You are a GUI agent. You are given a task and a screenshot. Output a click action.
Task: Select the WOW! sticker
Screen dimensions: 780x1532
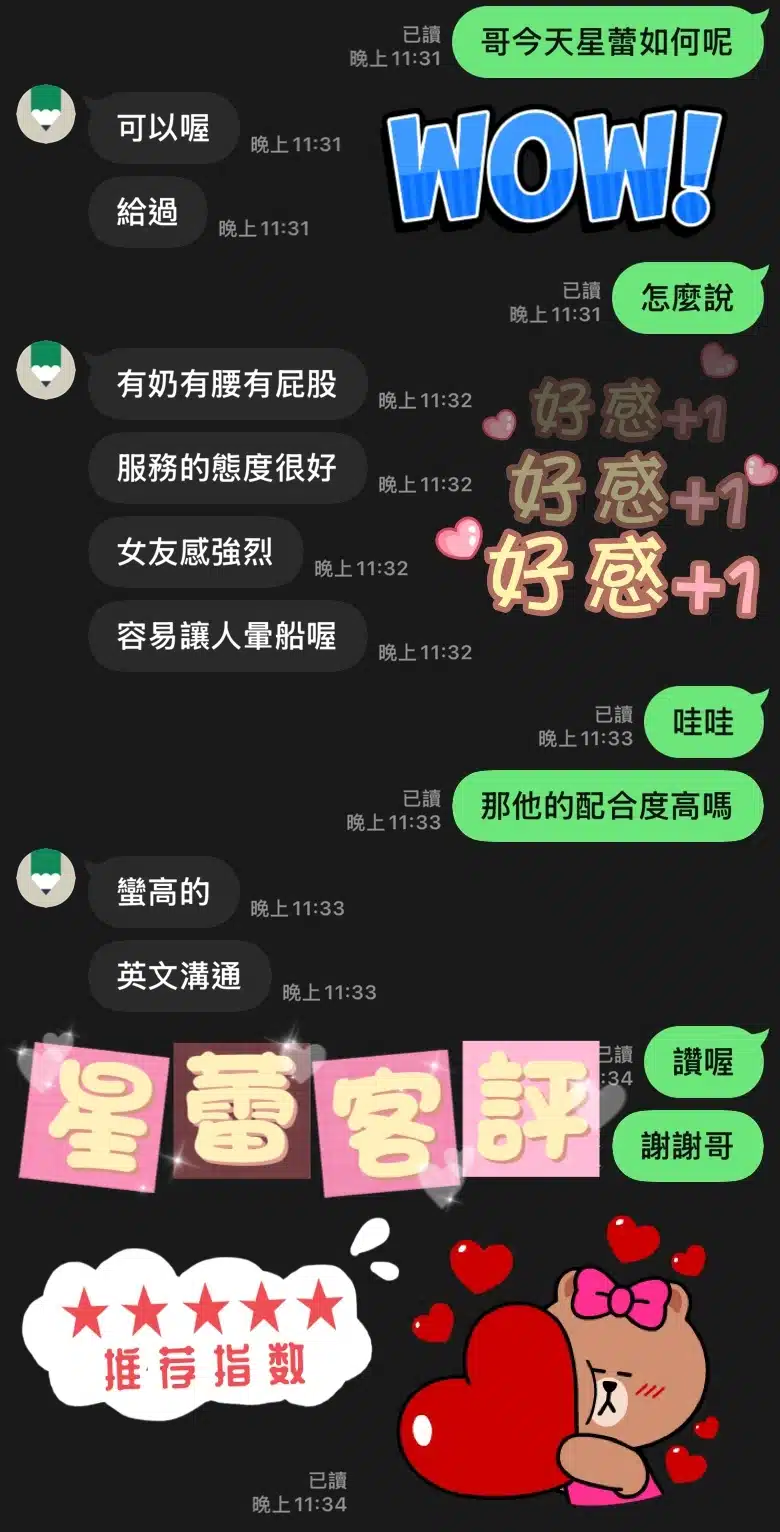(x=555, y=170)
